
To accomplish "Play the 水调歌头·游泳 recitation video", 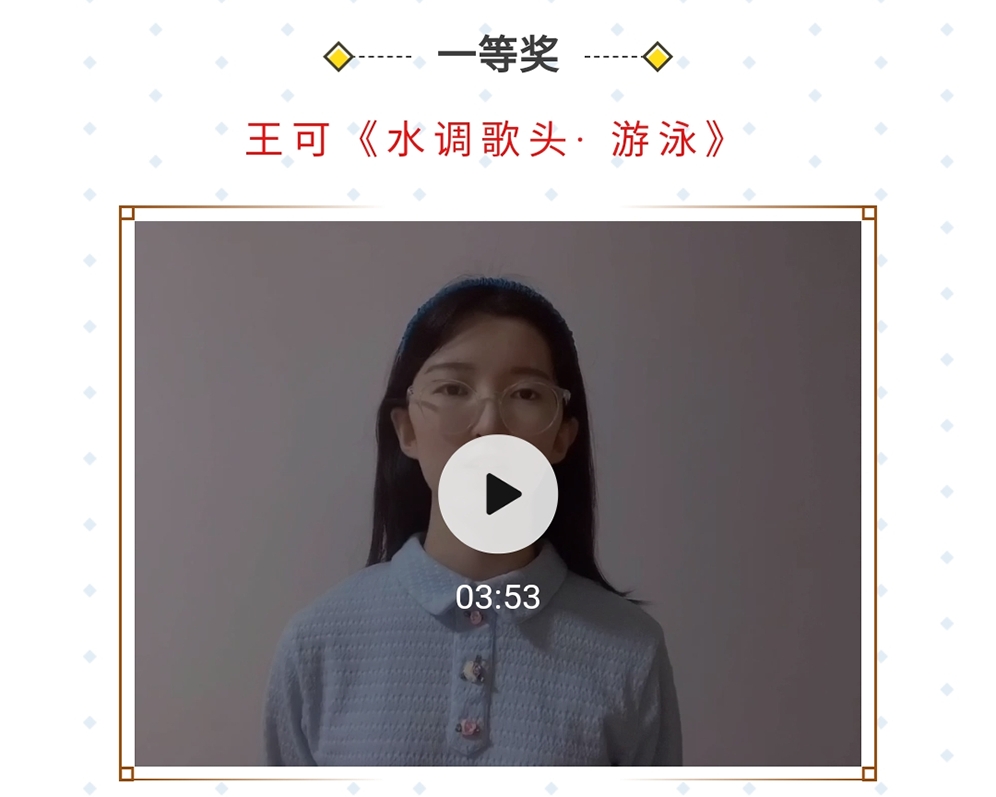I will pos(497,494).
